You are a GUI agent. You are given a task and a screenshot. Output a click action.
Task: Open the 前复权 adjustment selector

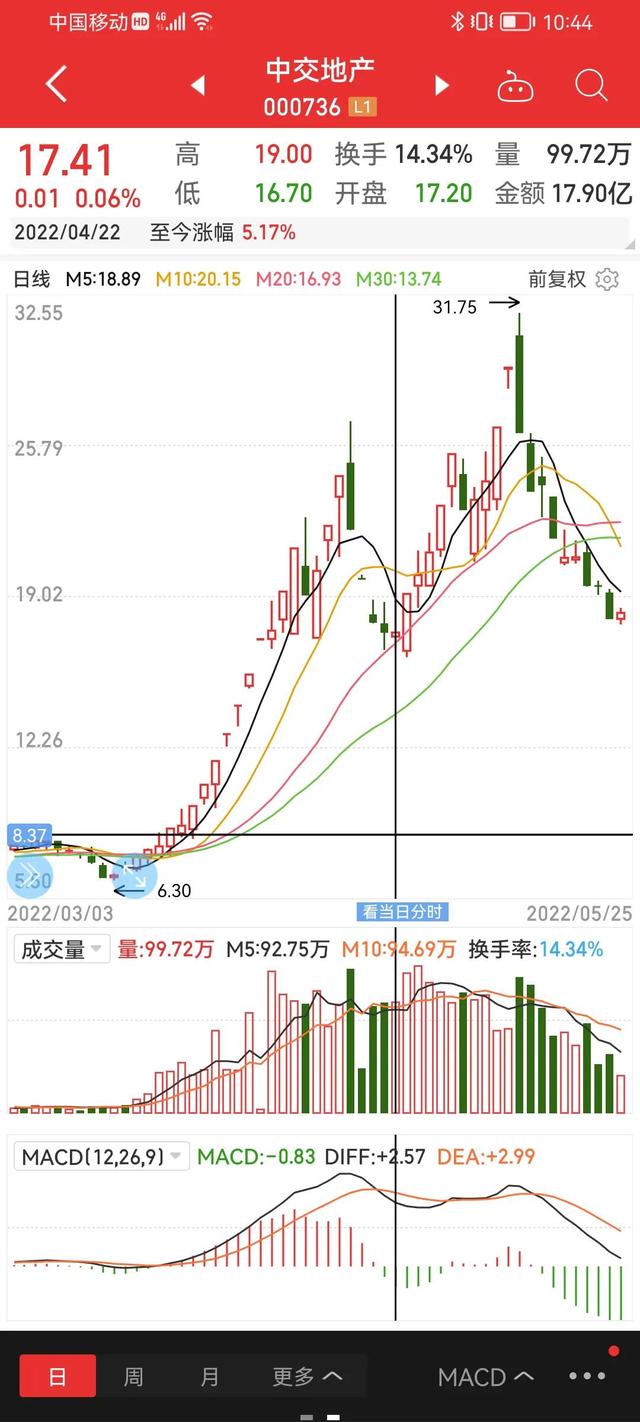[x=557, y=279]
